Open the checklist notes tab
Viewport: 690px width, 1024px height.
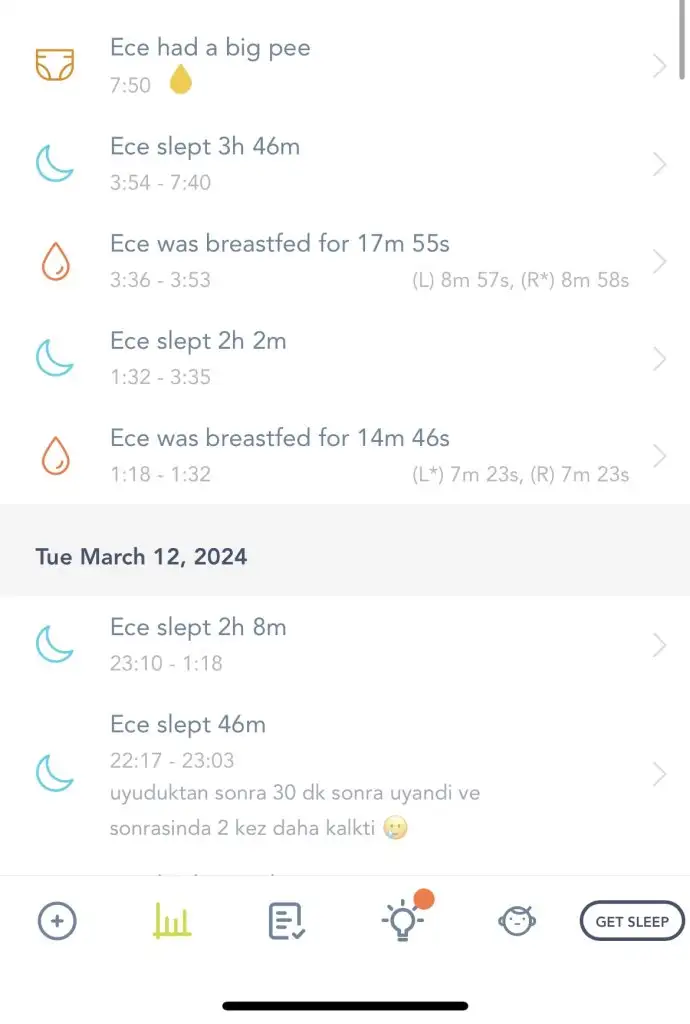[x=287, y=921]
